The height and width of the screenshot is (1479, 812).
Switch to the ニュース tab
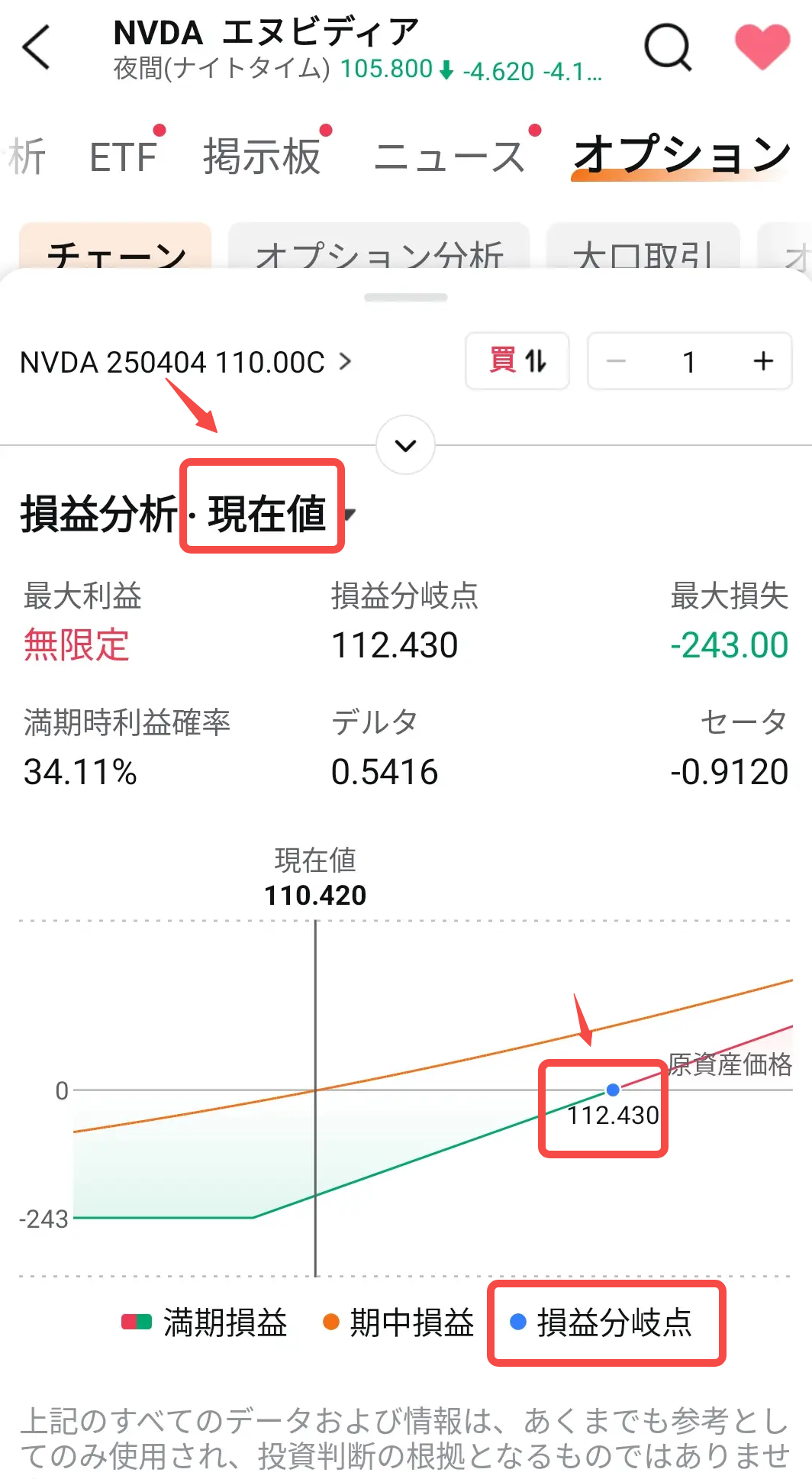point(449,157)
